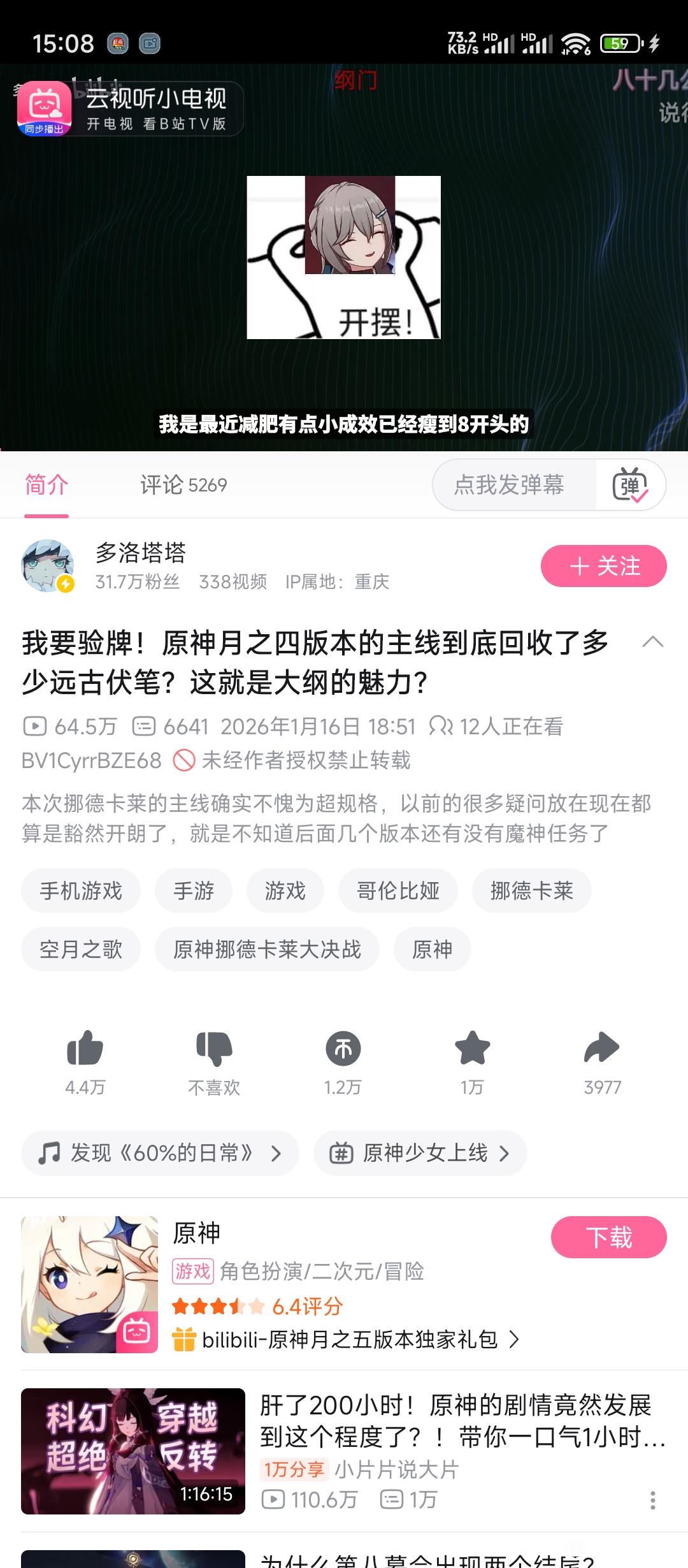Select the 手机游戏 tag

pyautogui.click(x=81, y=890)
